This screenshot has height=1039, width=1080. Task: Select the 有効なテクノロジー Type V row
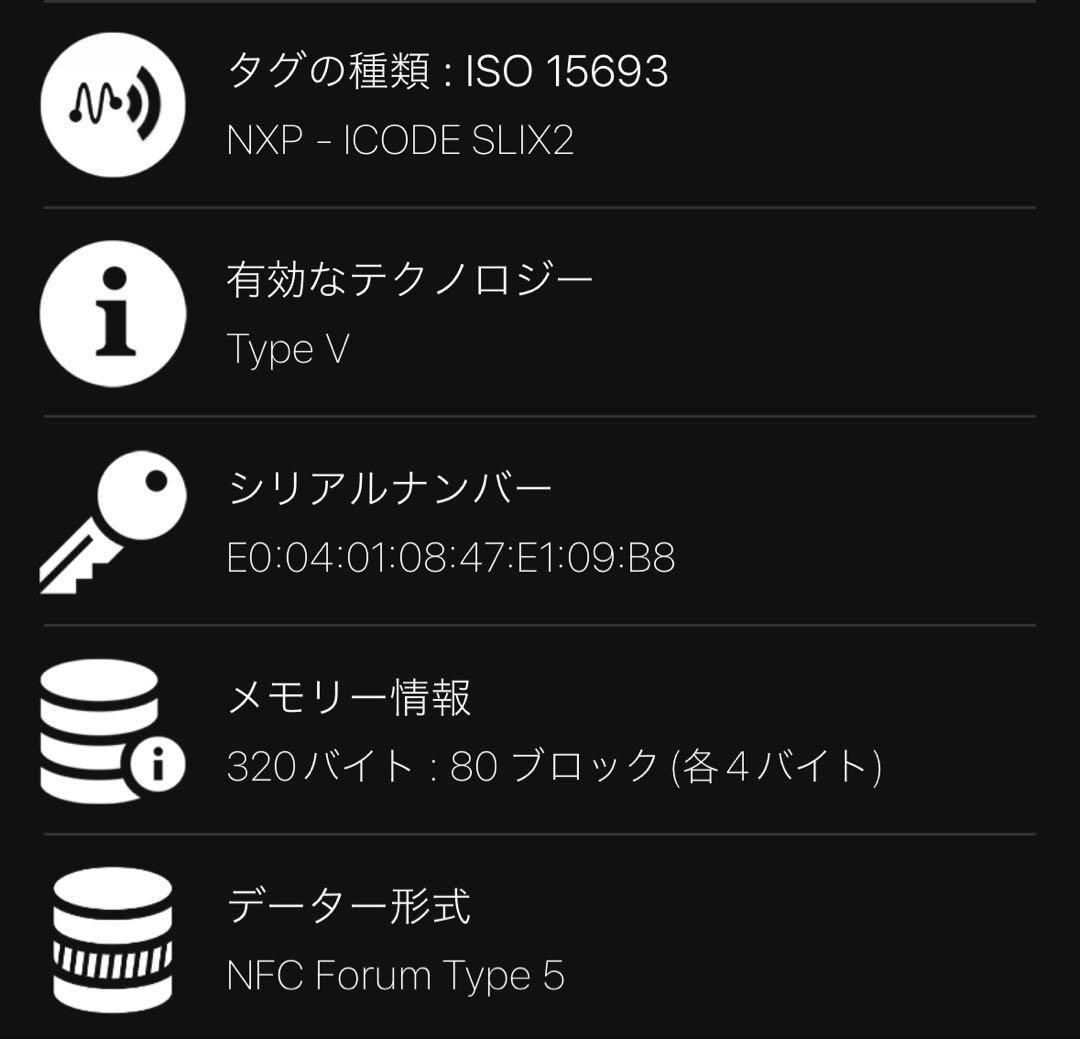click(x=540, y=313)
